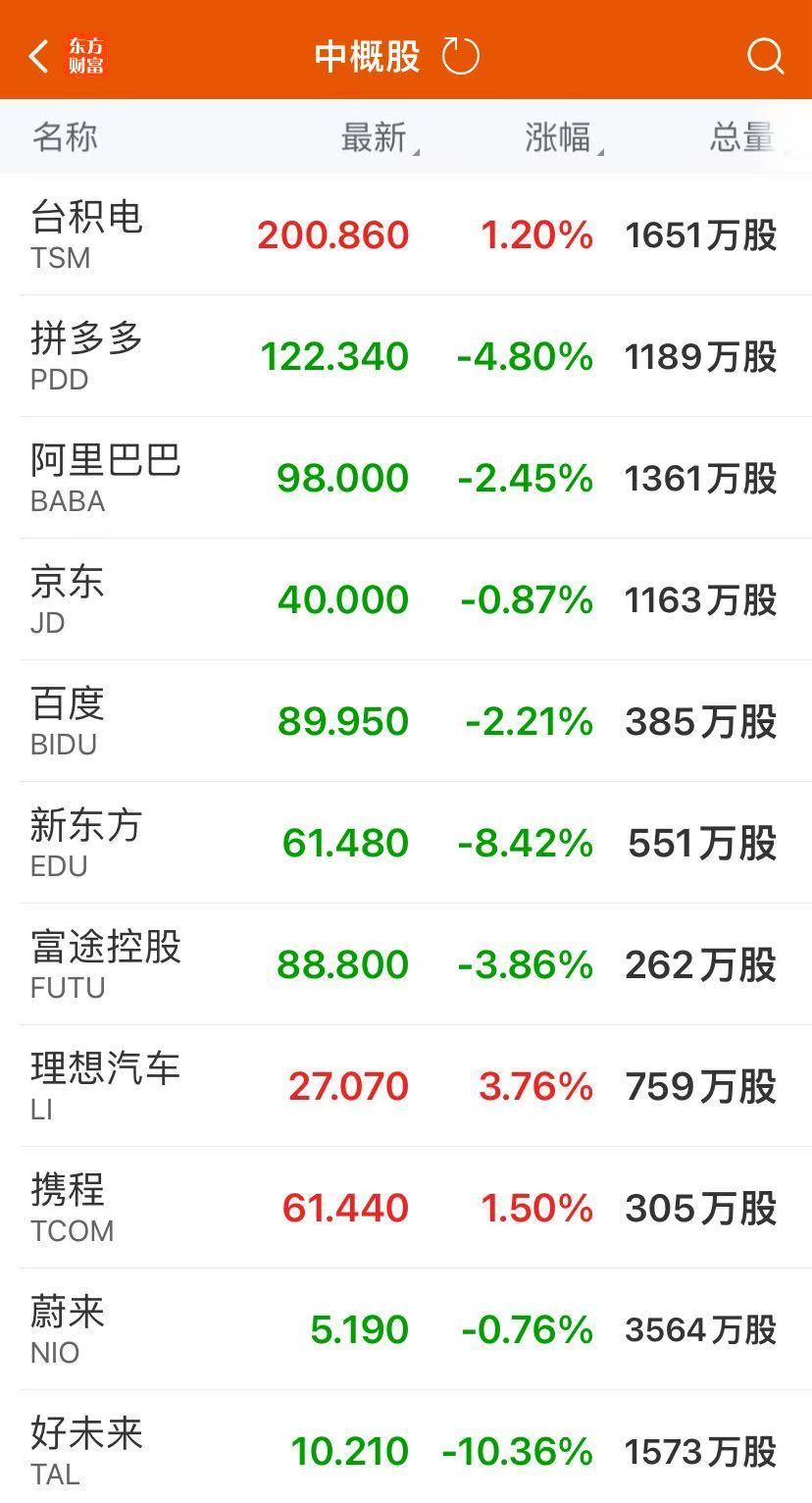This screenshot has height=1503, width=812.
Task: Sort the list by 最新 price
Action: pos(376,138)
